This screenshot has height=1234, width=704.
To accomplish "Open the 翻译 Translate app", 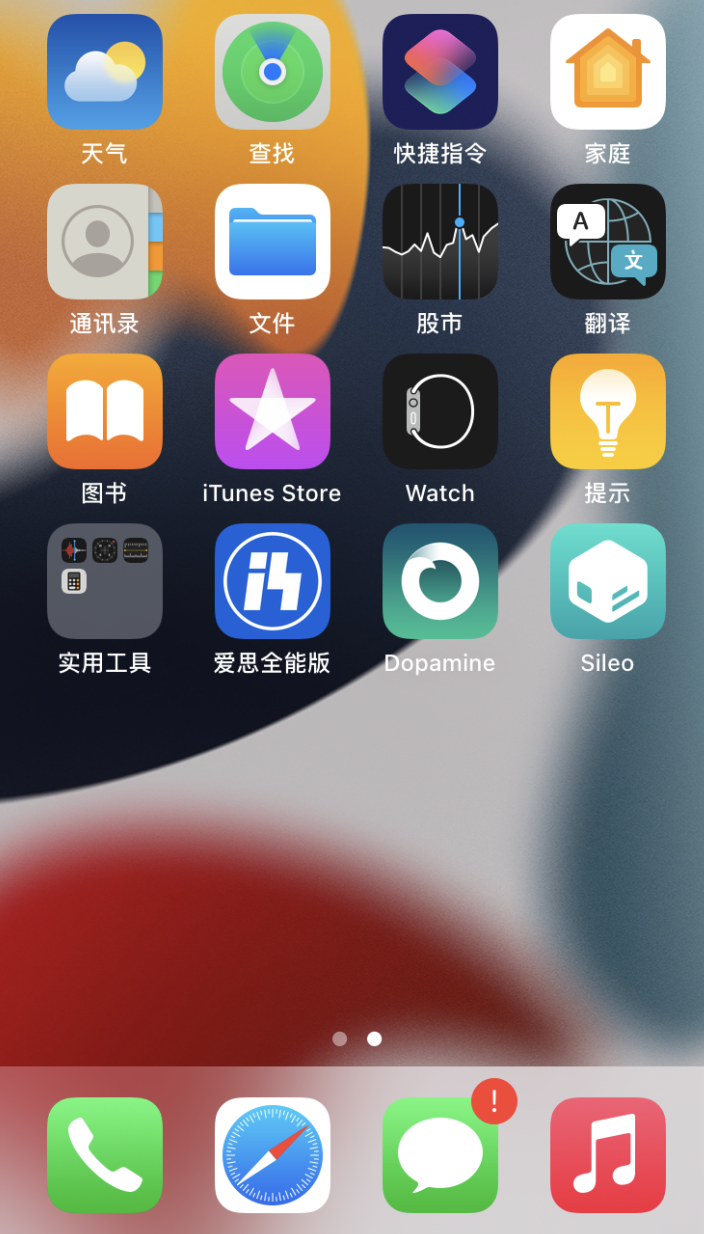I will point(608,242).
